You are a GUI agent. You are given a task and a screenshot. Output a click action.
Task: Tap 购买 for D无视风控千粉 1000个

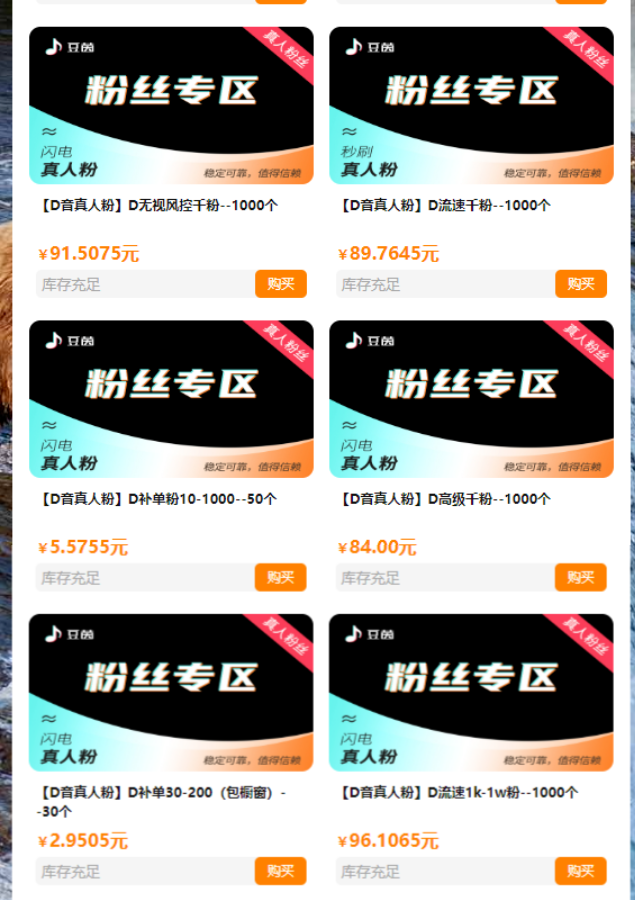[280, 284]
